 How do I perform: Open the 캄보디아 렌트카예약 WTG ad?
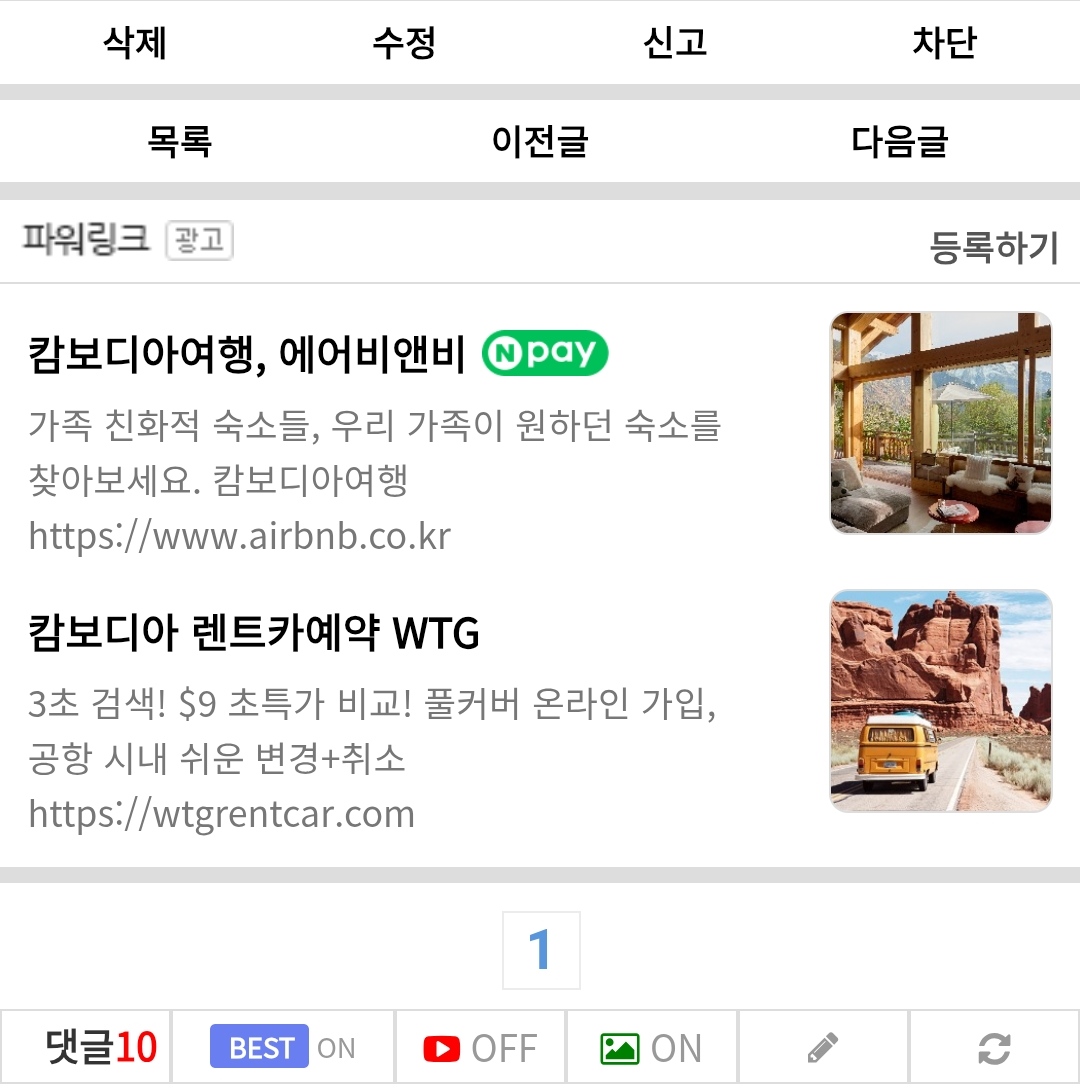(254, 633)
